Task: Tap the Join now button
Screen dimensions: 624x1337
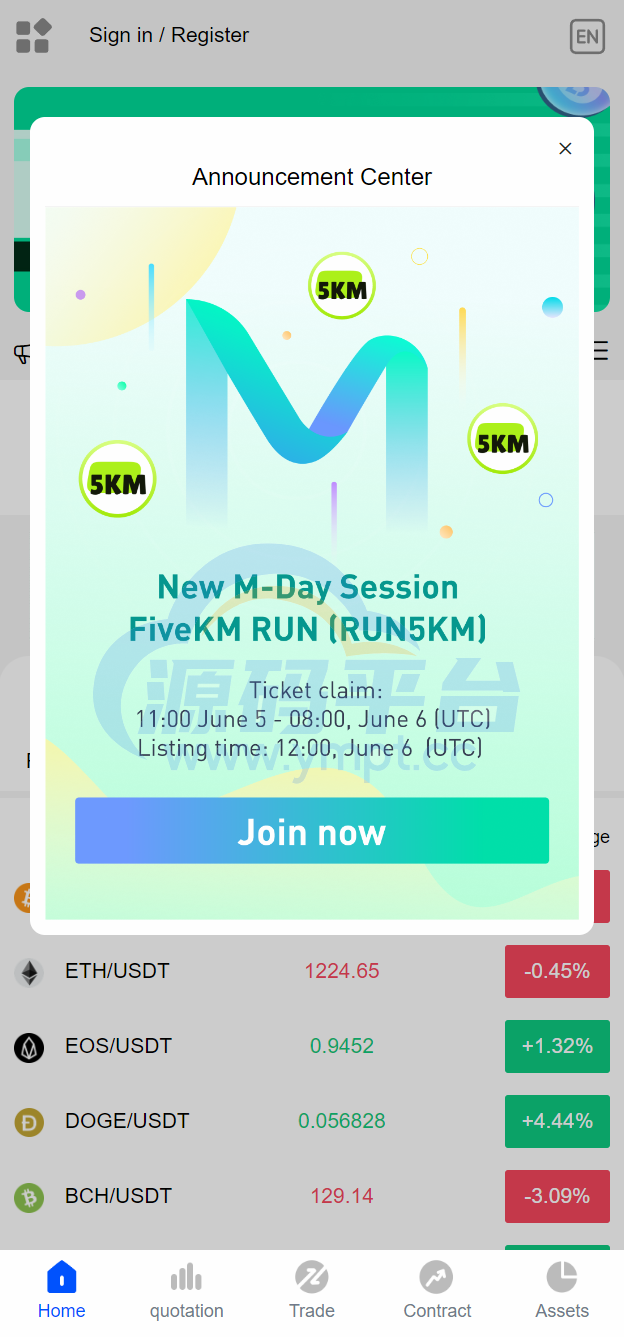Action: 312,831
